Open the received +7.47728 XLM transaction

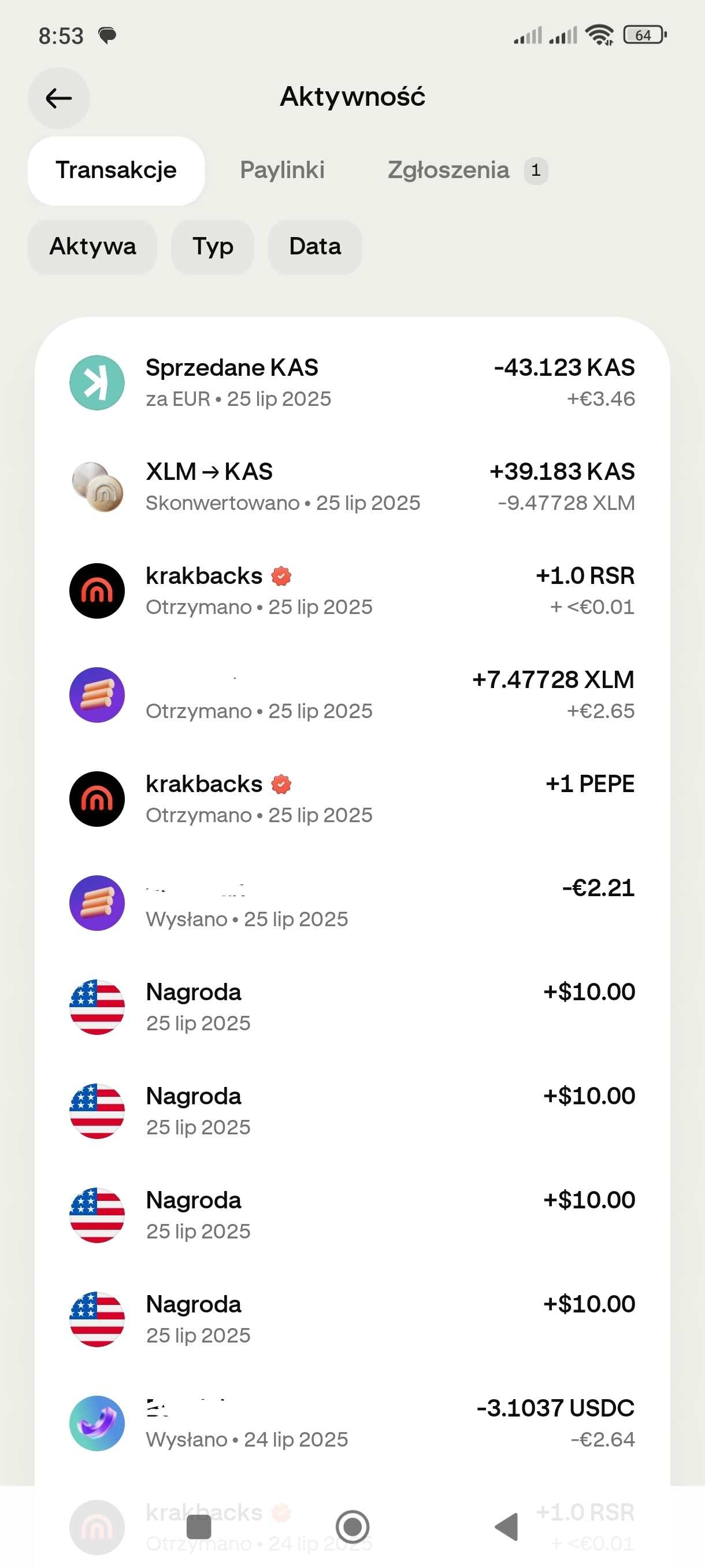pyautogui.click(x=352, y=695)
